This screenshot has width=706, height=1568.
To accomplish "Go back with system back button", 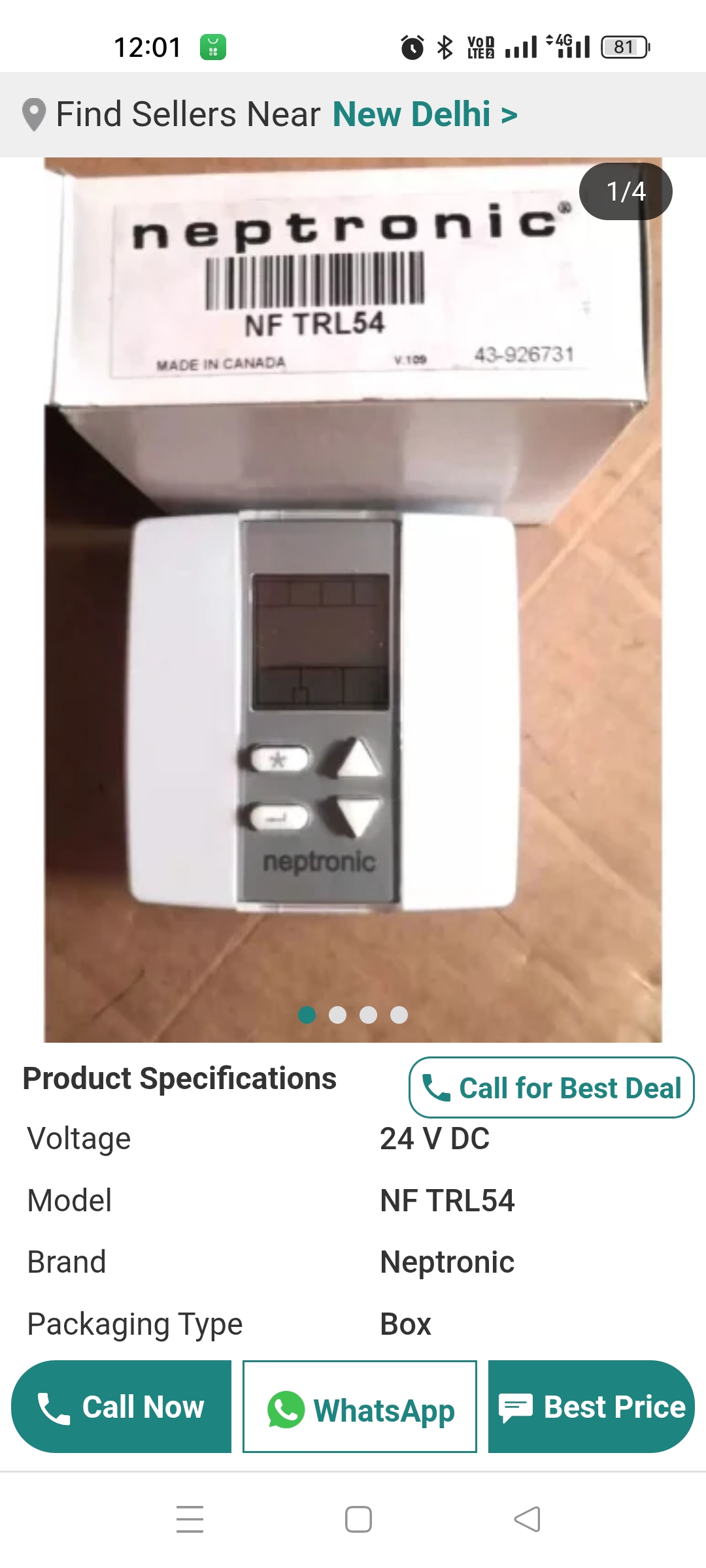I will pos(527,1520).
